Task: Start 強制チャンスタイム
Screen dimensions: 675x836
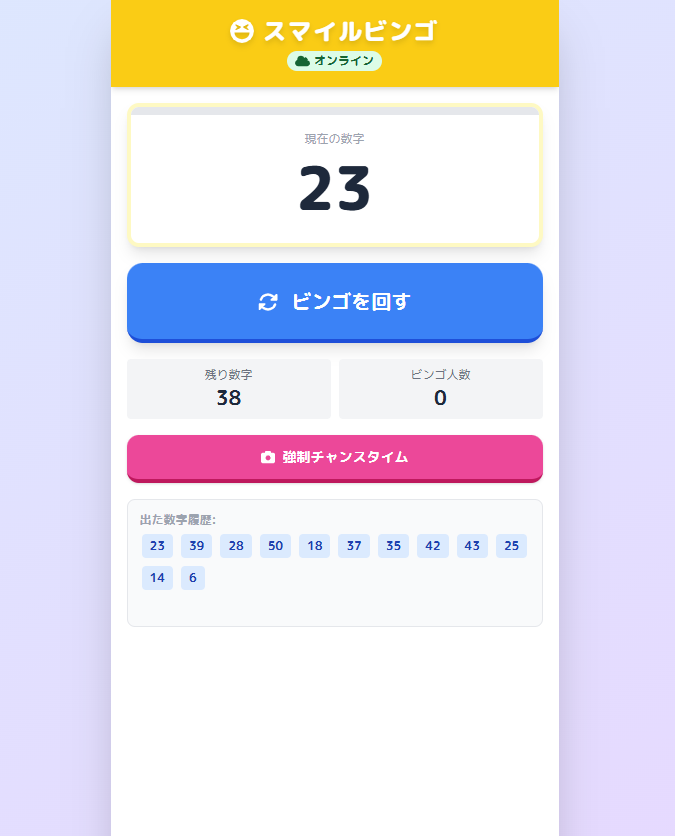Action: 334,457
